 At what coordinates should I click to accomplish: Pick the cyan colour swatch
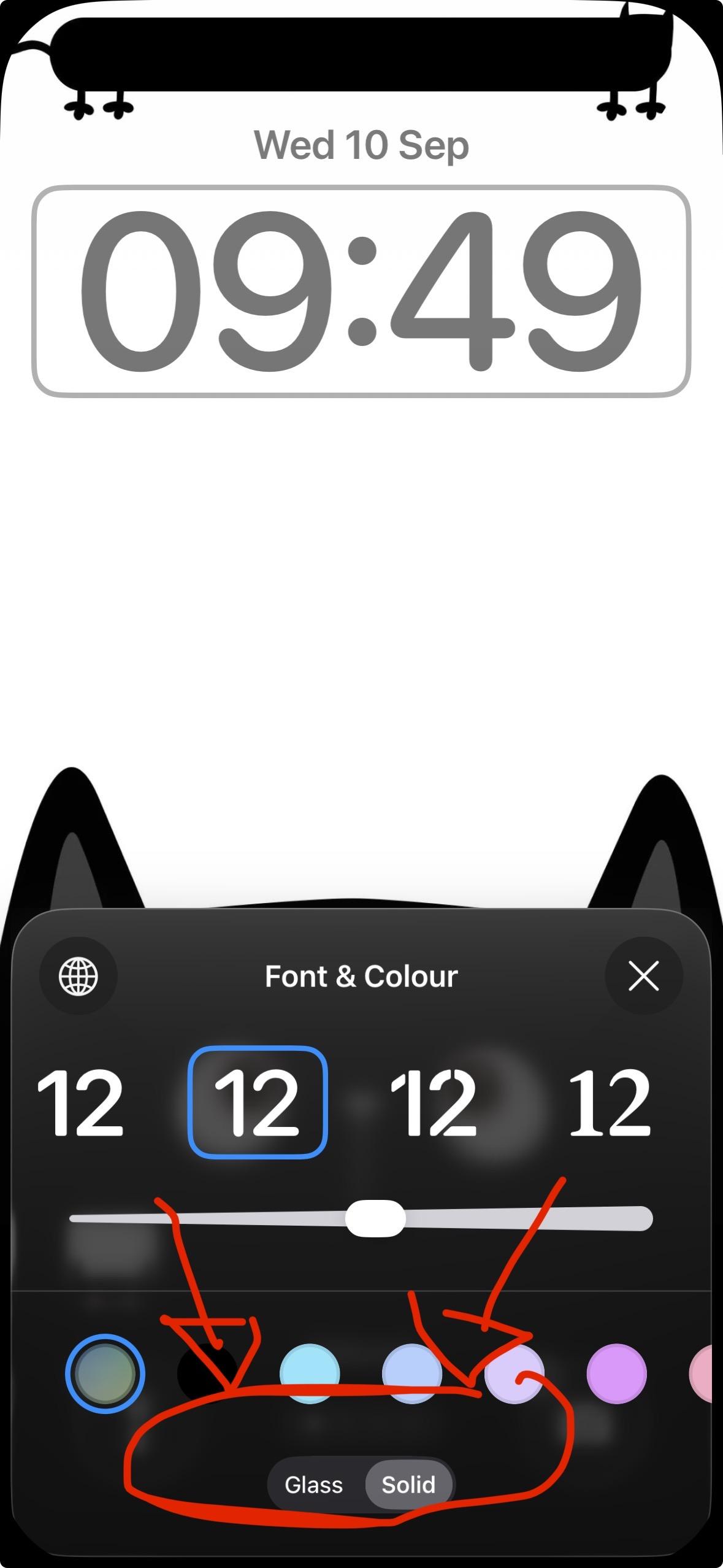[x=310, y=1374]
